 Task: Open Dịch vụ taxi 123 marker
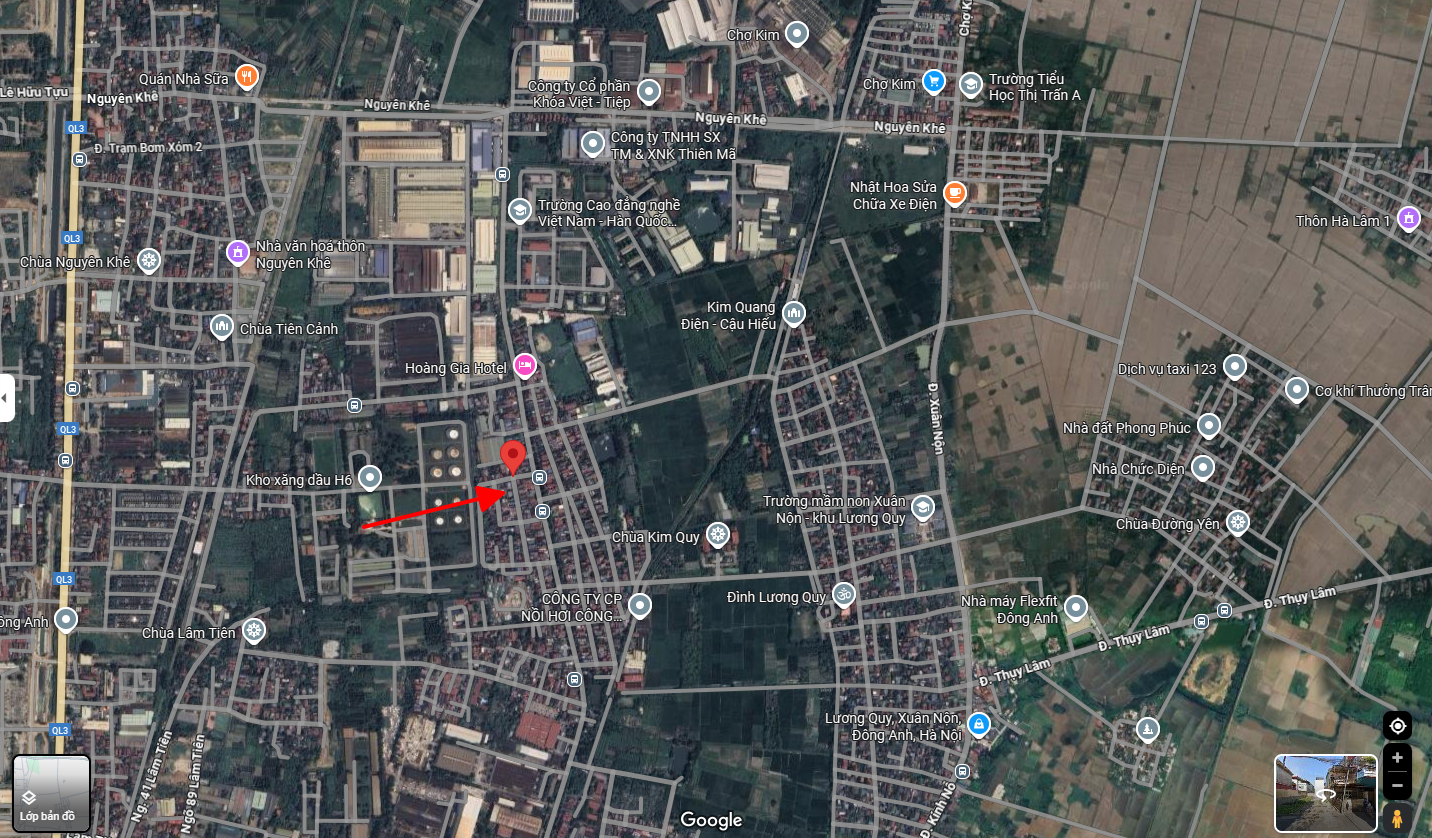click(1236, 367)
